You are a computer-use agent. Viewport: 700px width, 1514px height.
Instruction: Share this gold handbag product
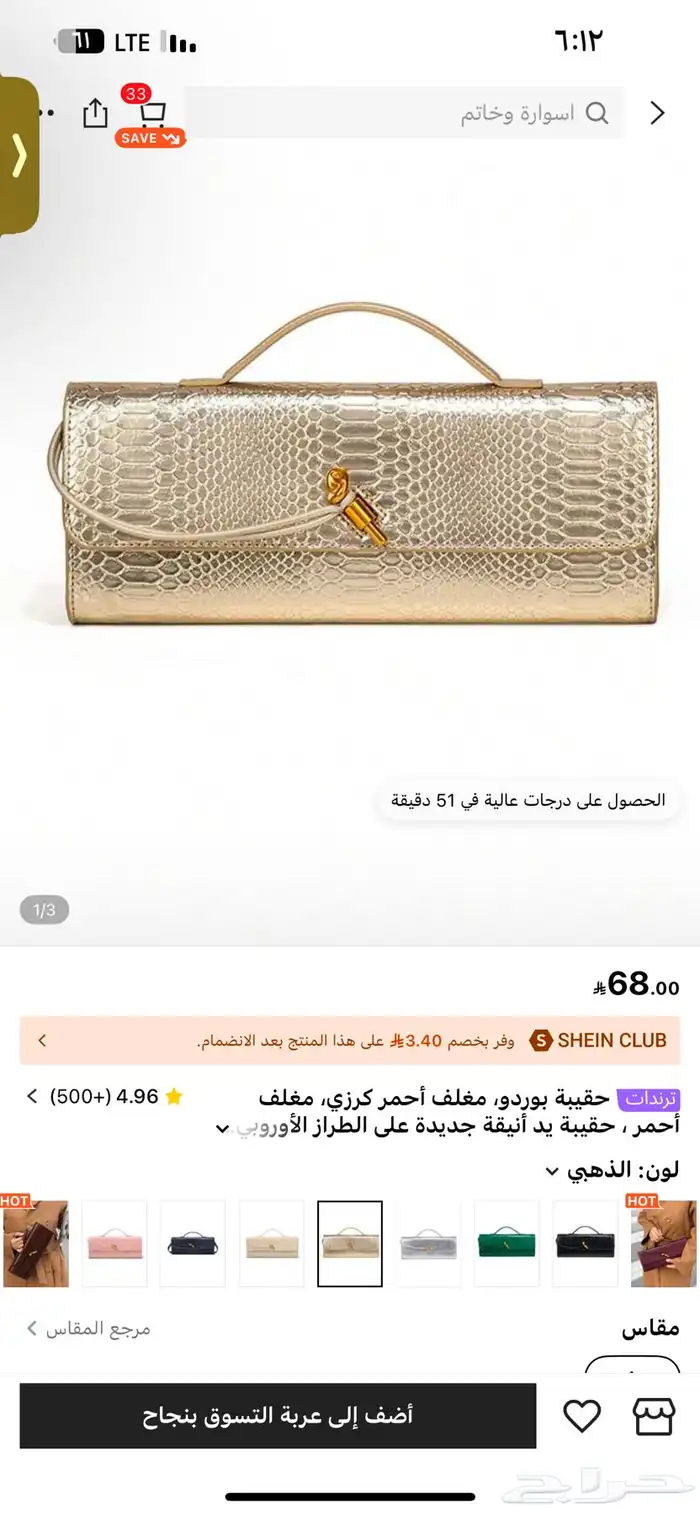[x=95, y=113]
